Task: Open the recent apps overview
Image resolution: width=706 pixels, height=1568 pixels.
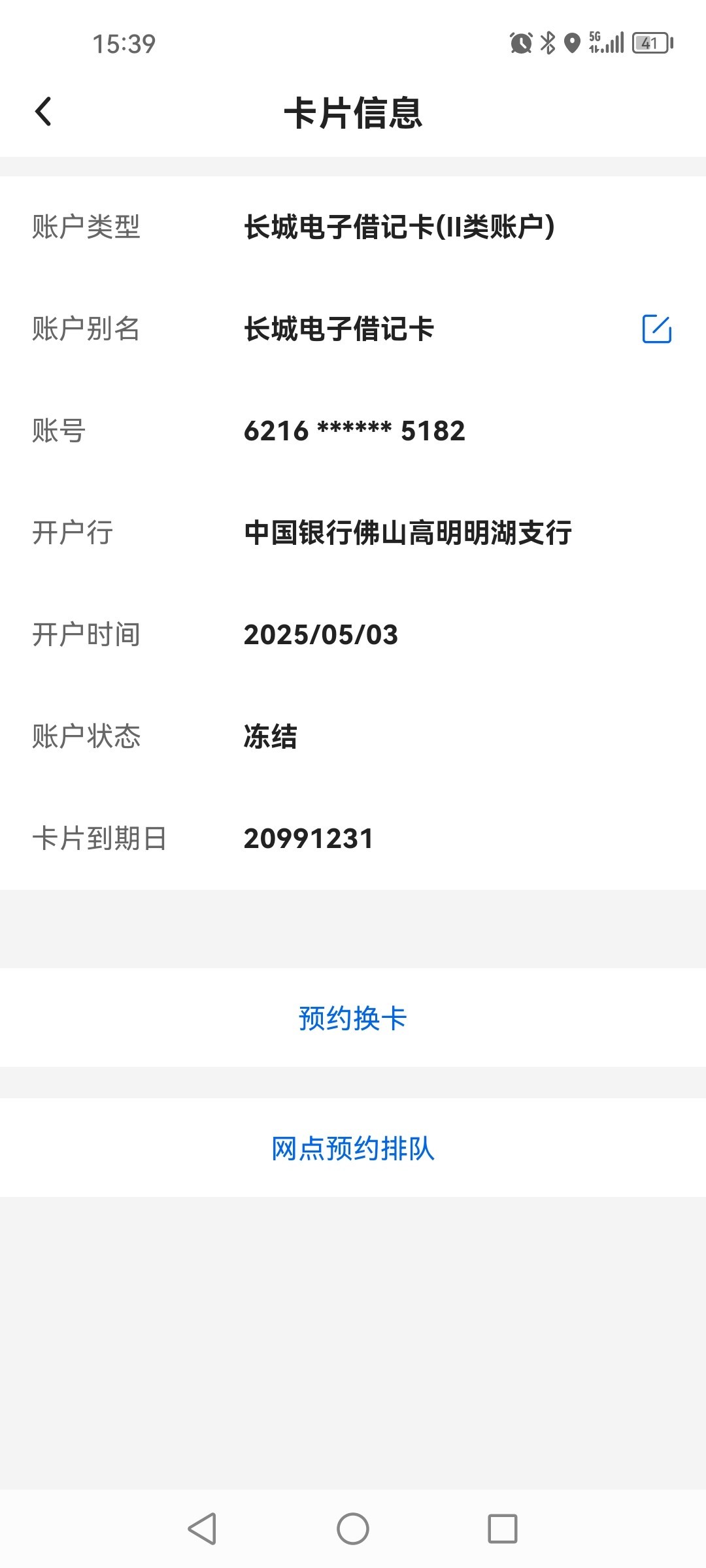Action: pos(502,1529)
